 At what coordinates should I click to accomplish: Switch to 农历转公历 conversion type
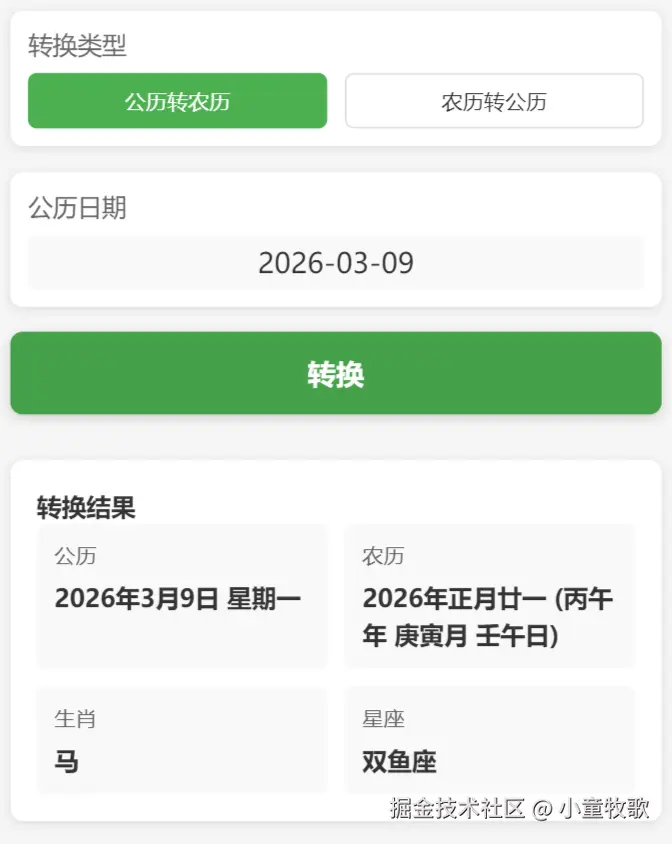494,101
